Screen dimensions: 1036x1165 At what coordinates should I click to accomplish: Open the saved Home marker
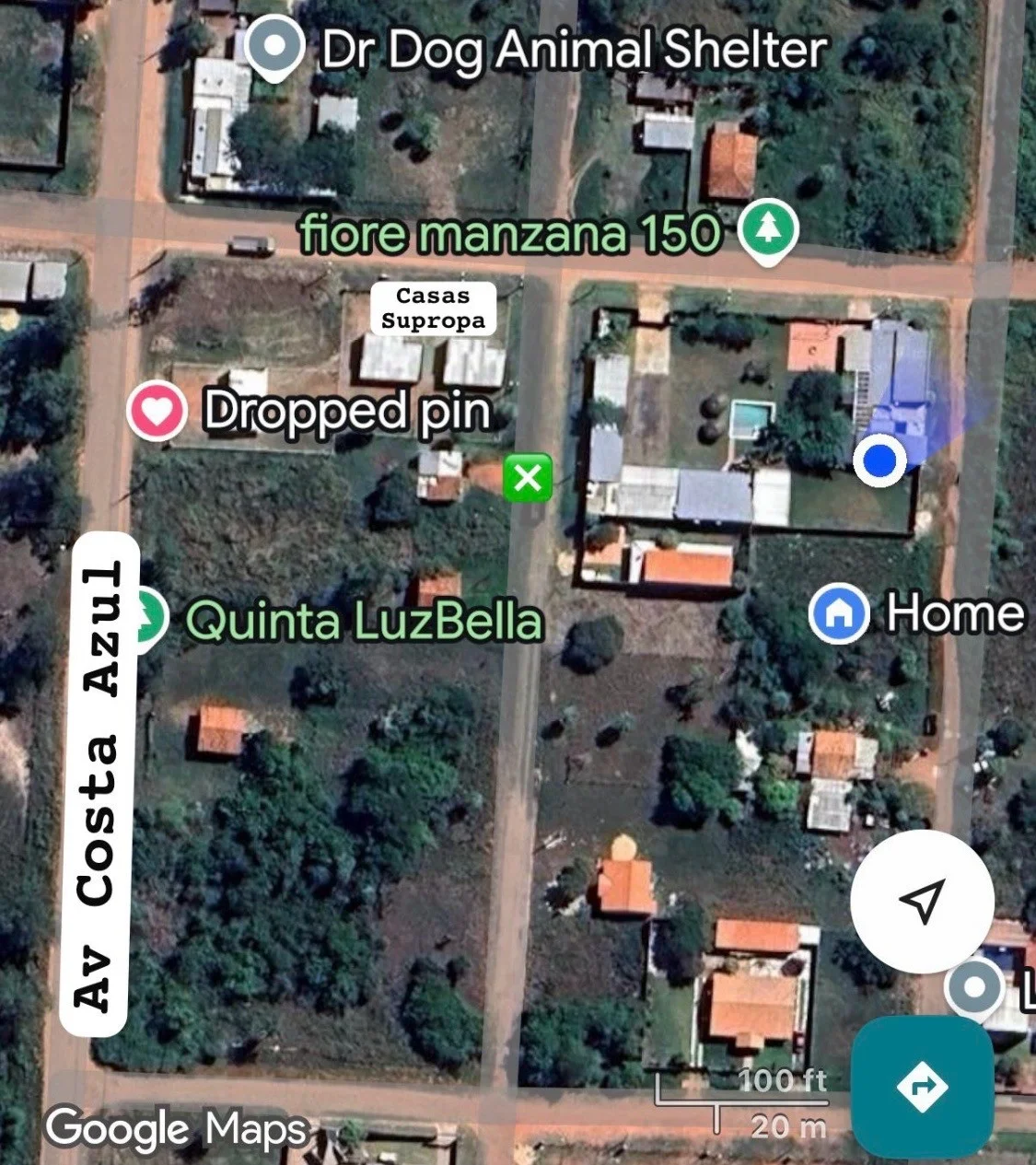pos(839,612)
